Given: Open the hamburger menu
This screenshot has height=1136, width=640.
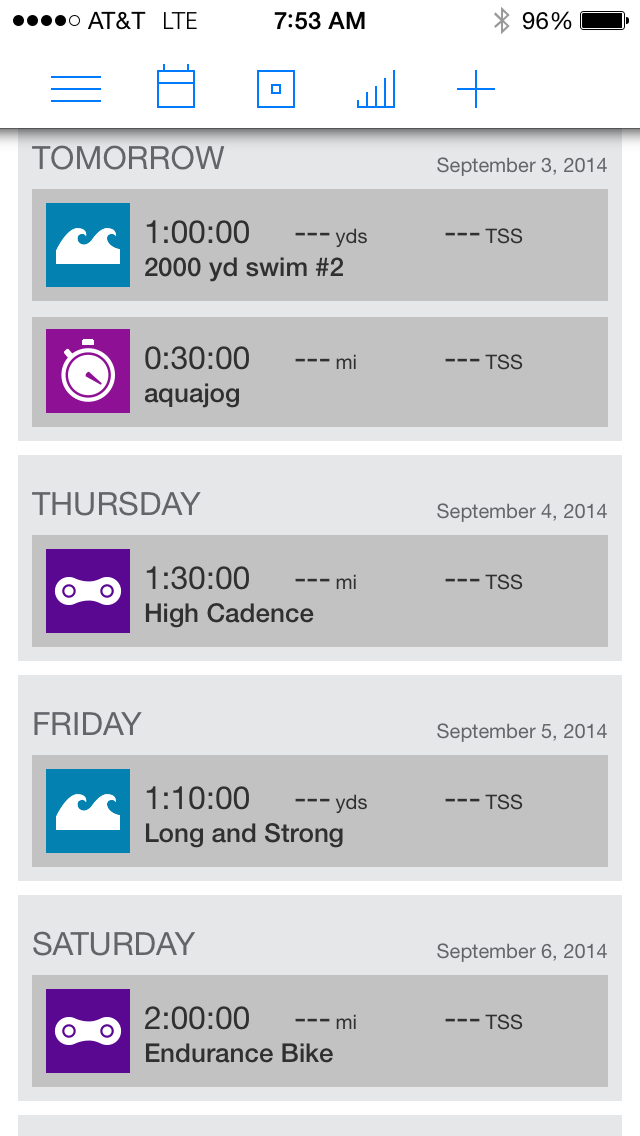Looking at the screenshot, I should tap(76, 89).
